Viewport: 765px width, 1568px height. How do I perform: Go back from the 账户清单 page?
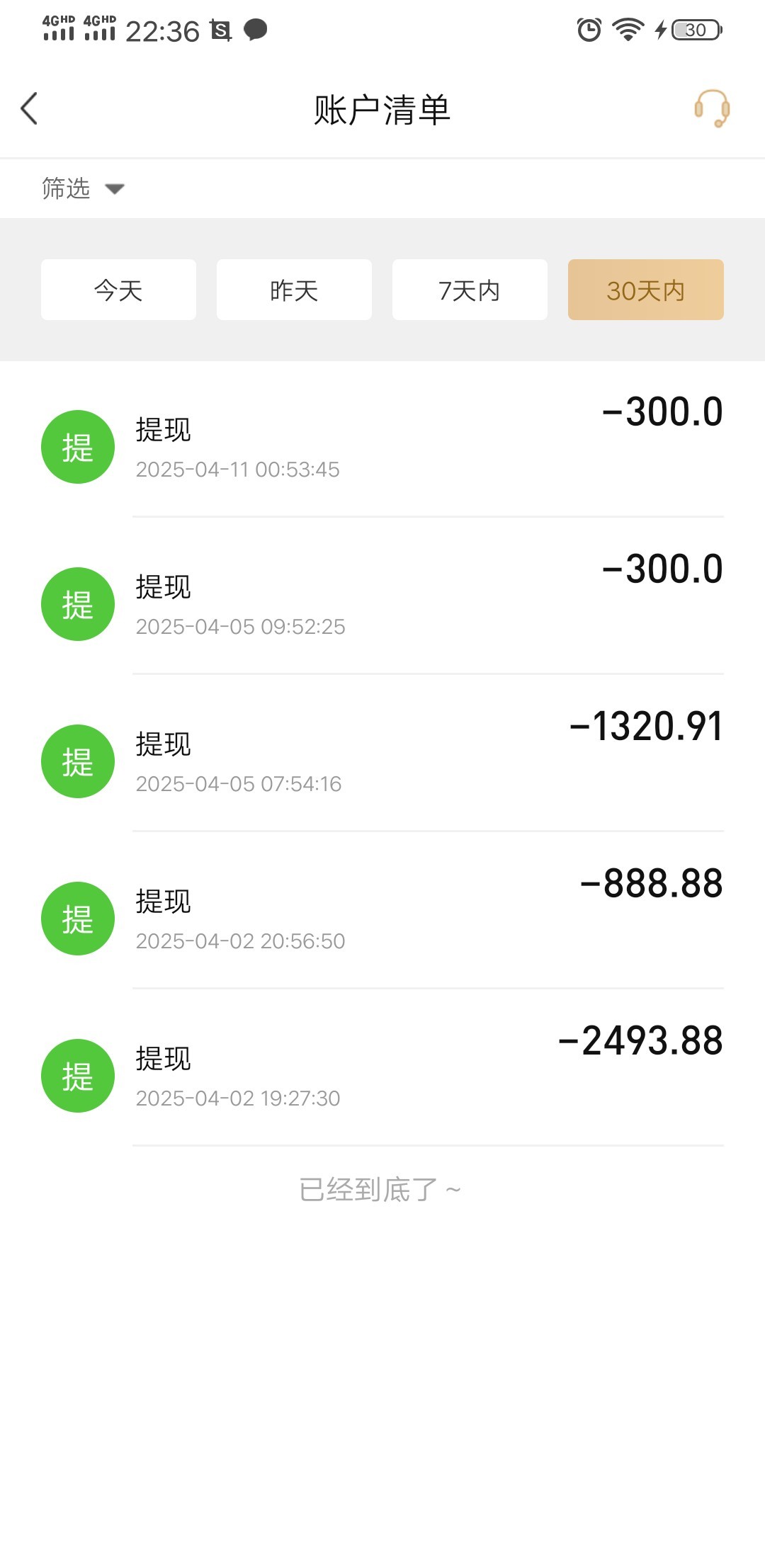[30, 109]
